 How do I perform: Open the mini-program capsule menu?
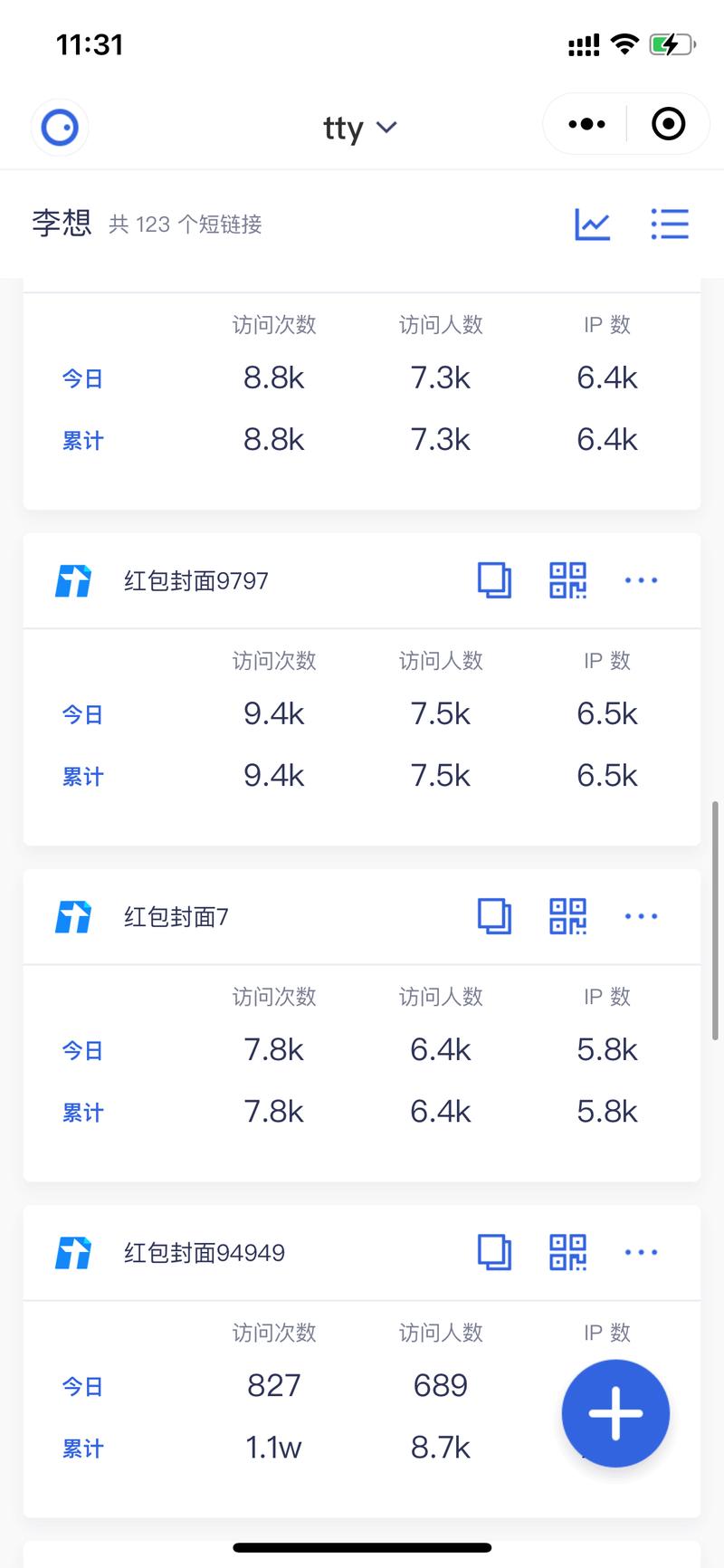pyautogui.click(x=585, y=123)
